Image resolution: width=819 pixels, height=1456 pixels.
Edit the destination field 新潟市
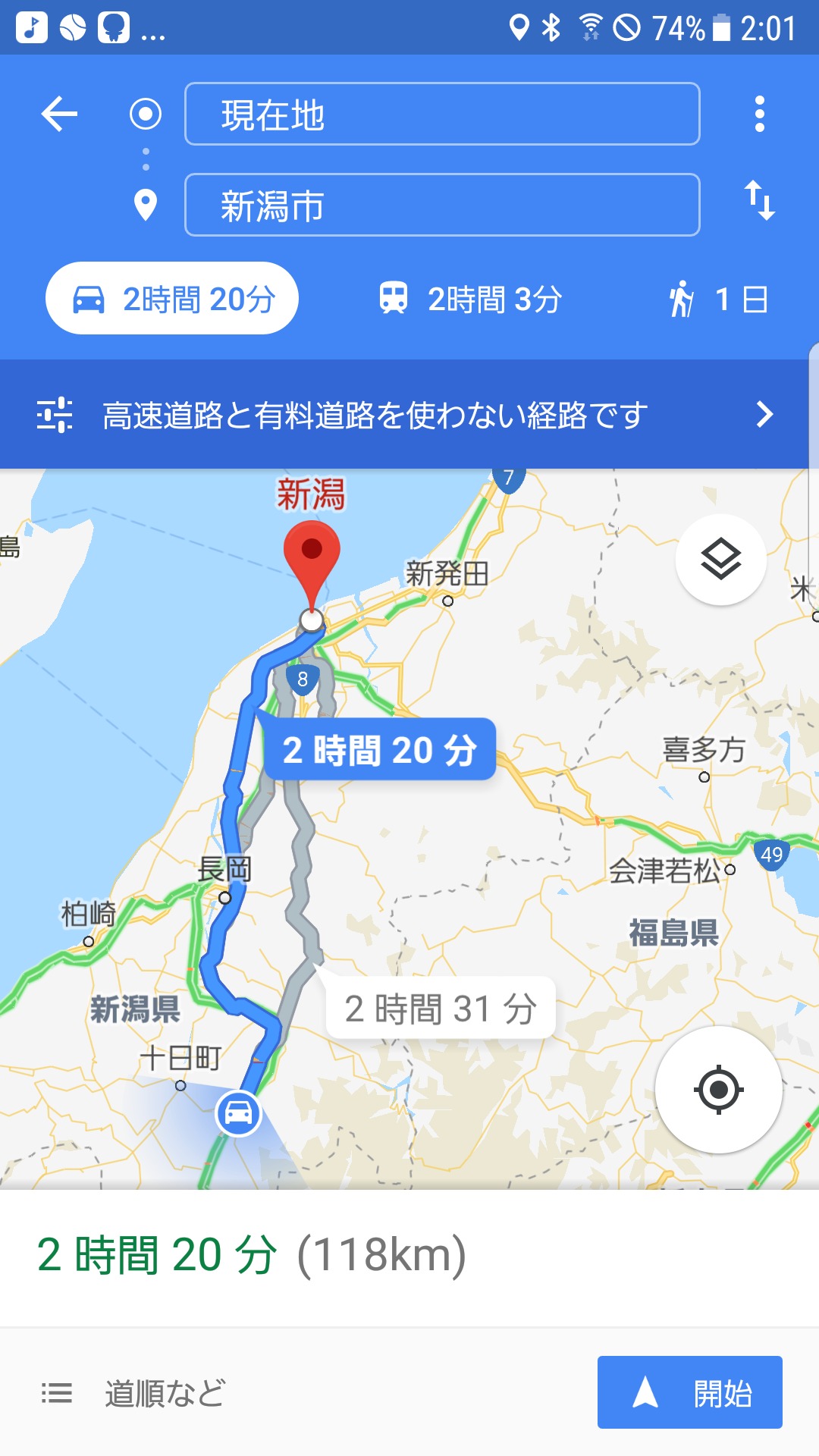[442, 206]
